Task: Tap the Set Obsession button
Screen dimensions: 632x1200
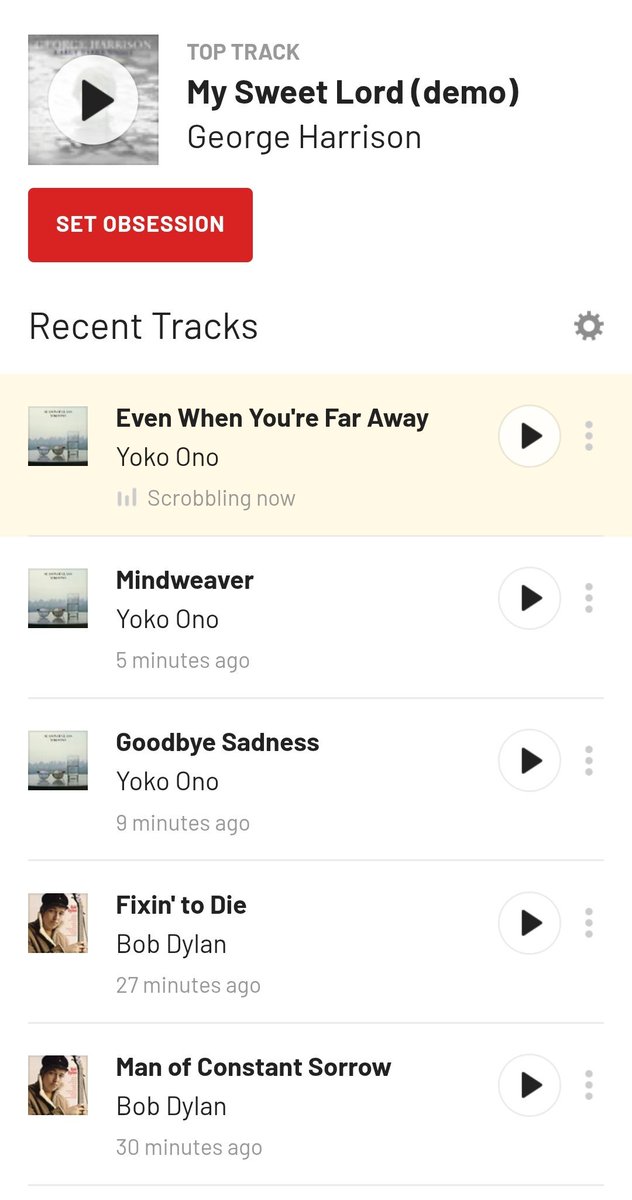Action: click(x=140, y=225)
